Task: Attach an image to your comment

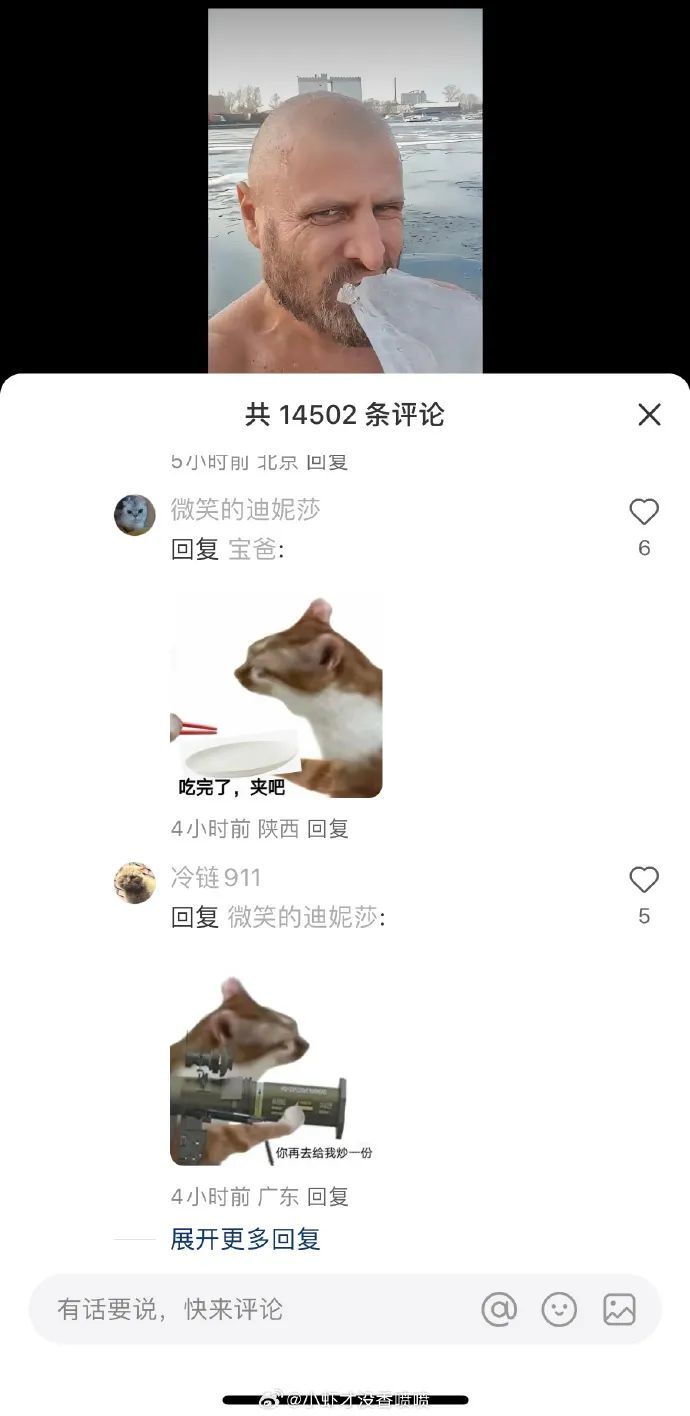Action: click(619, 1309)
